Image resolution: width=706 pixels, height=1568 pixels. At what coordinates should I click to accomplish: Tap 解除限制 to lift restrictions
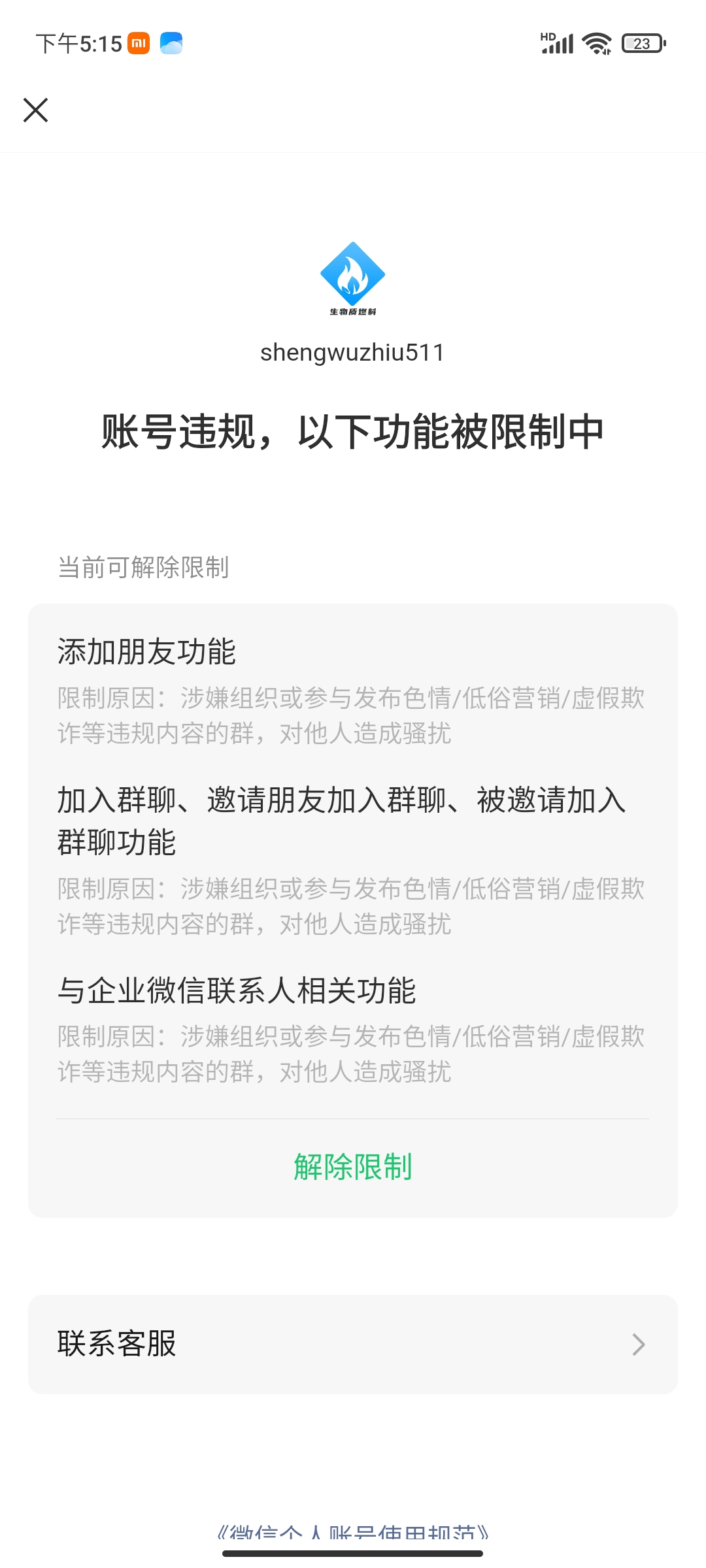[352, 1167]
